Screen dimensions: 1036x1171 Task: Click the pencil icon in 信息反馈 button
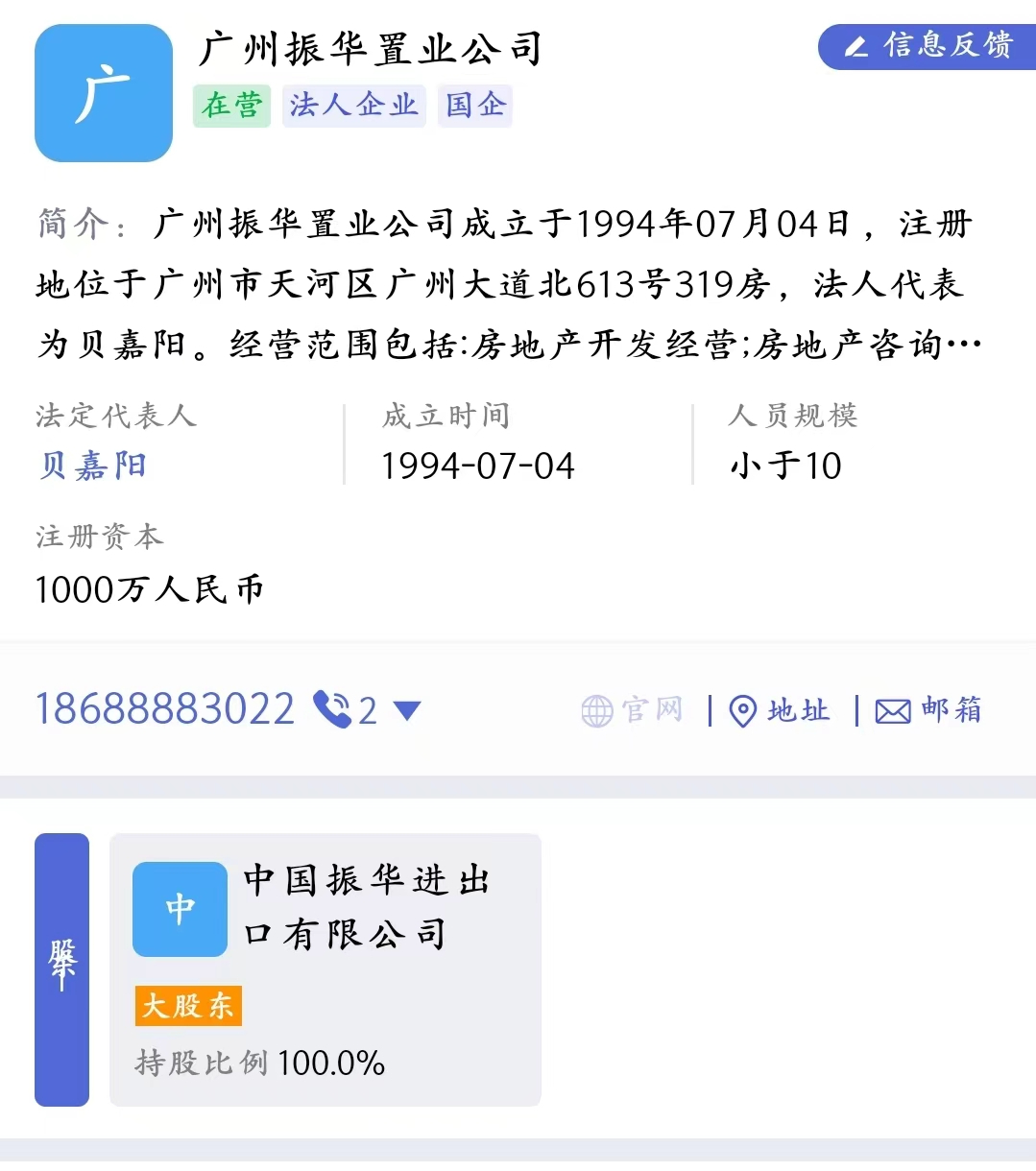click(x=857, y=46)
